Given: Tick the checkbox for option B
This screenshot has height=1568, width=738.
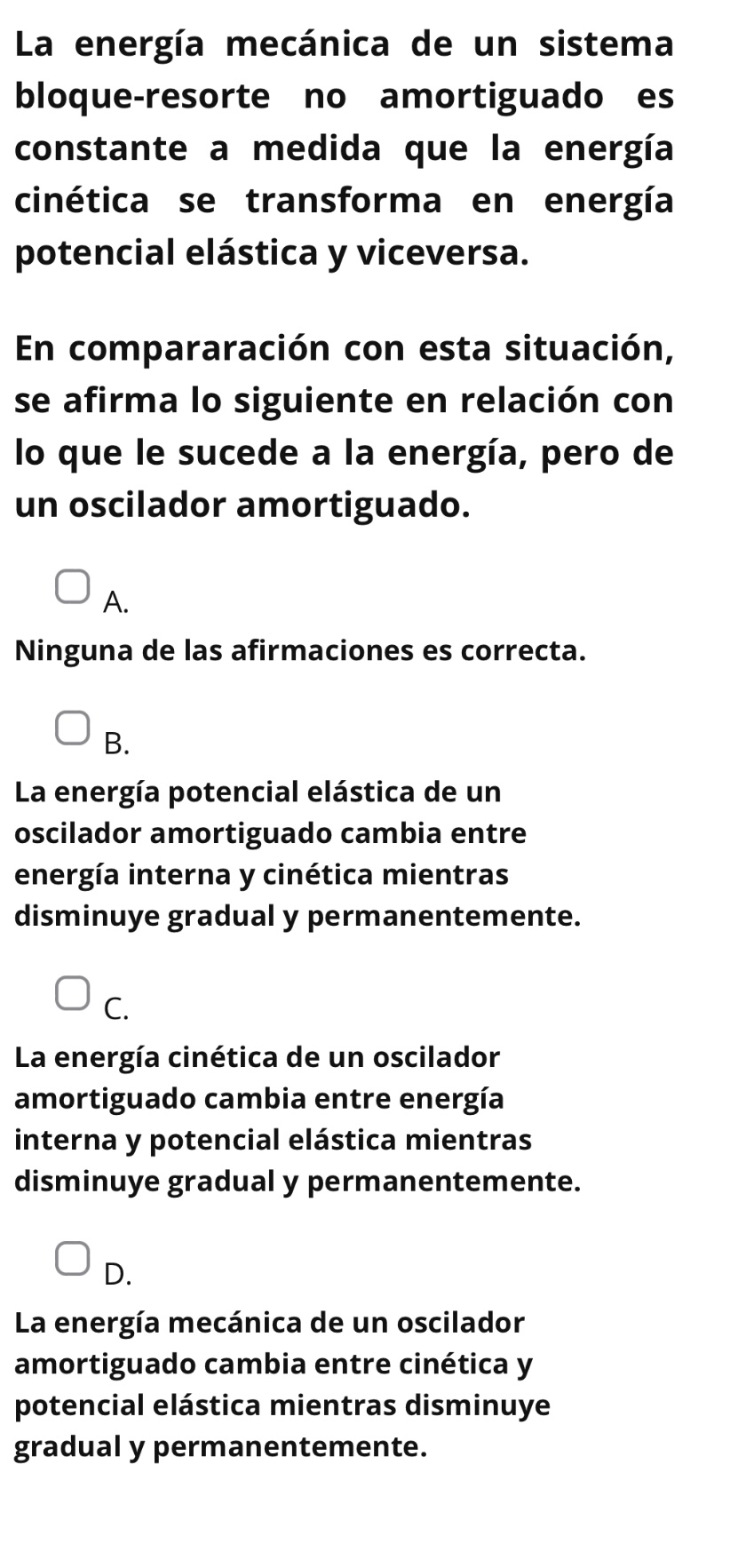Looking at the screenshot, I should click(x=73, y=727).
